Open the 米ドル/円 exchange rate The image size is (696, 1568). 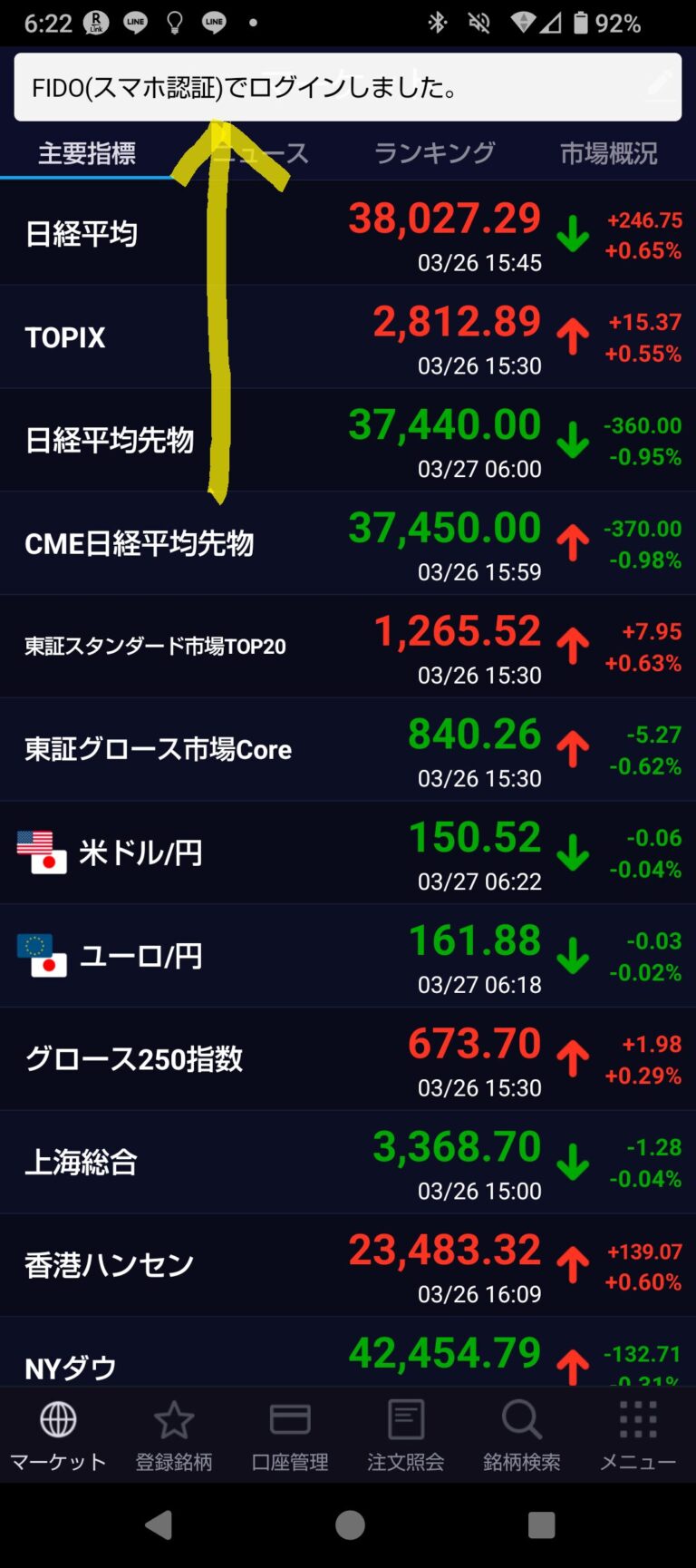pos(348,852)
